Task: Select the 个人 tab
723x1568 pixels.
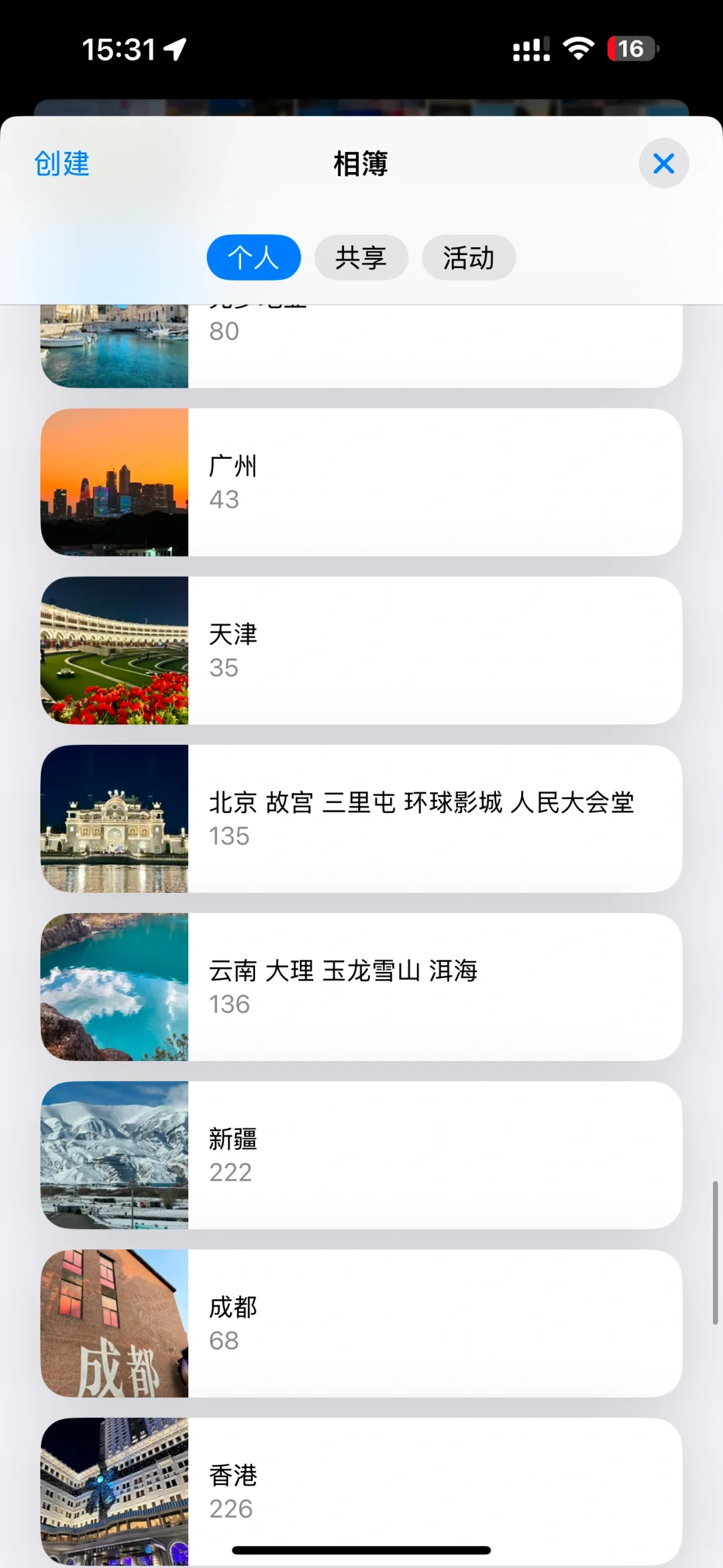Action: (253, 258)
